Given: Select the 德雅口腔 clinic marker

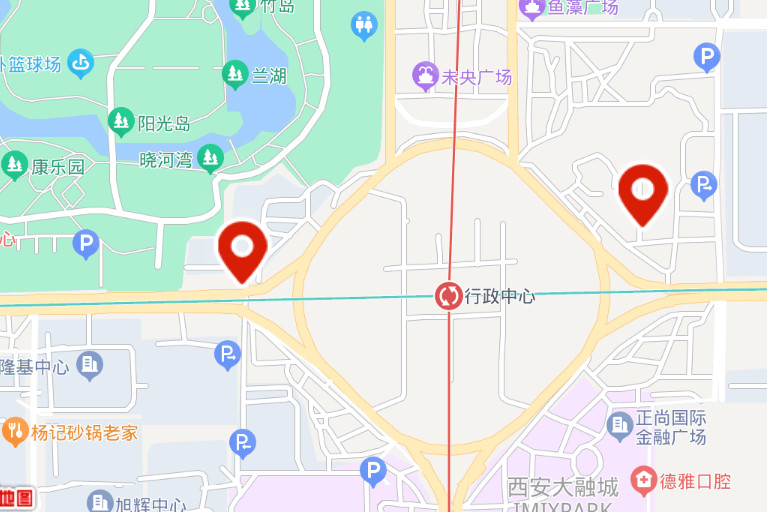Looking at the screenshot, I should click(x=643, y=481).
